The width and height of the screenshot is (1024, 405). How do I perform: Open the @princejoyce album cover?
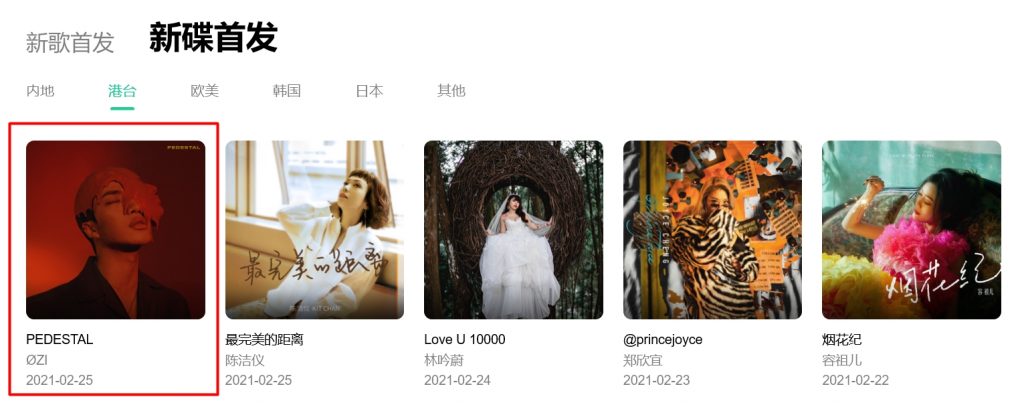click(712, 230)
